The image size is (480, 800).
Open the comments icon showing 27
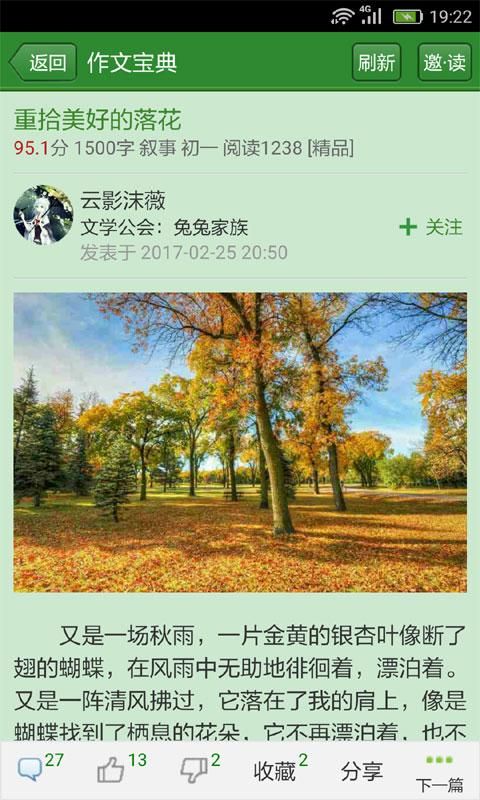tap(40, 769)
